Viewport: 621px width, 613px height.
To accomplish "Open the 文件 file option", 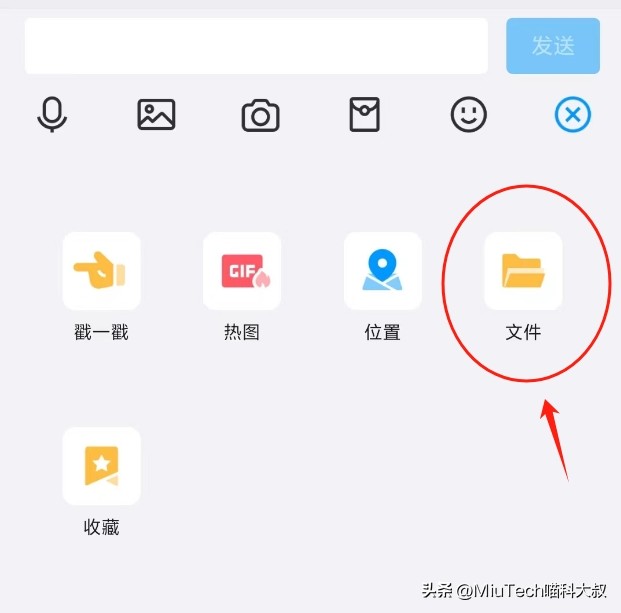I will [523, 271].
